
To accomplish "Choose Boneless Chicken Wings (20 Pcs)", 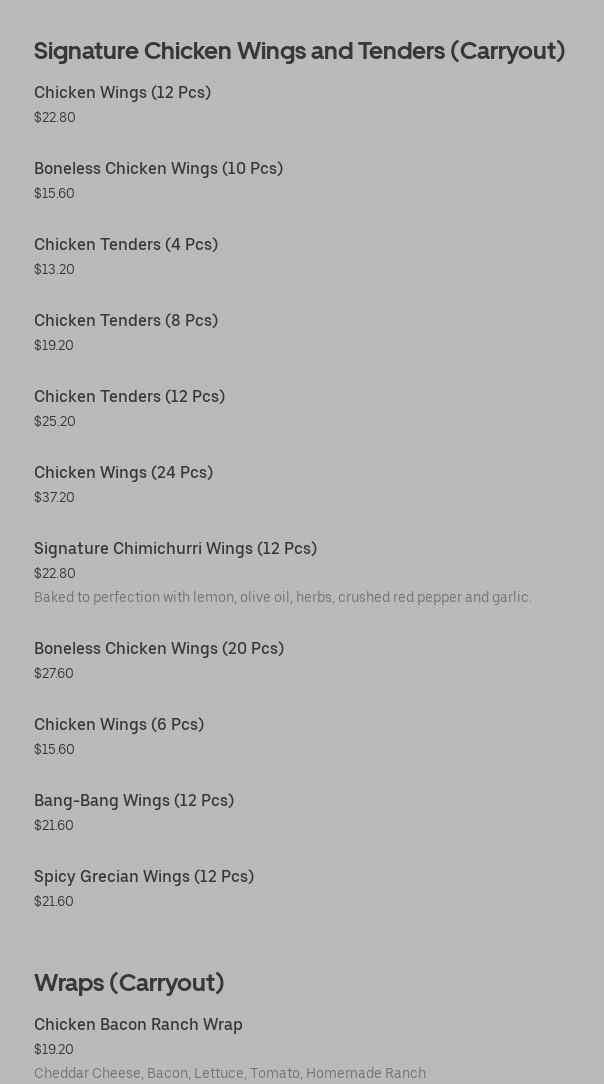I will pyautogui.click(x=159, y=649).
